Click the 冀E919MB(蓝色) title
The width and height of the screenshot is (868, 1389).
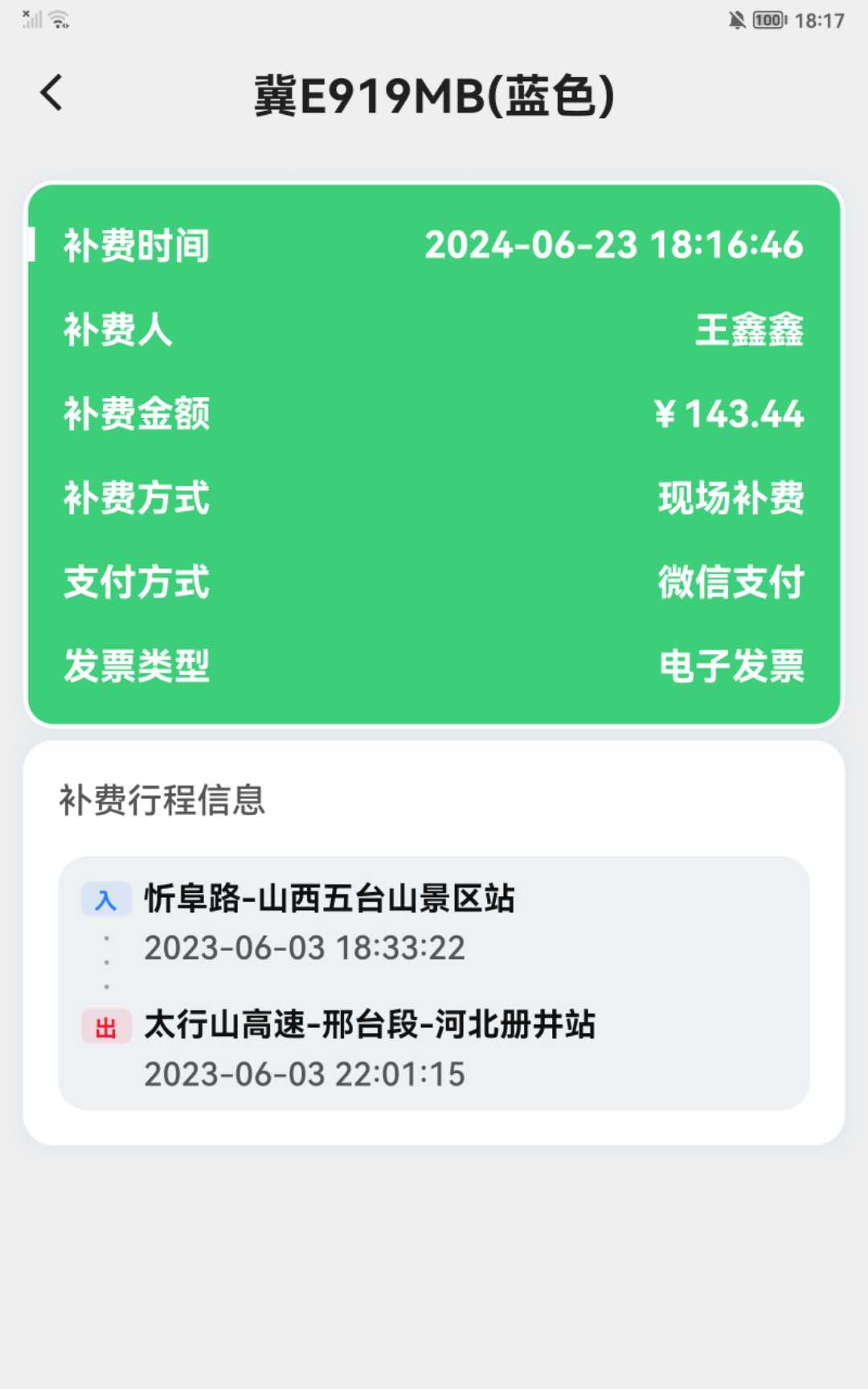(434, 94)
